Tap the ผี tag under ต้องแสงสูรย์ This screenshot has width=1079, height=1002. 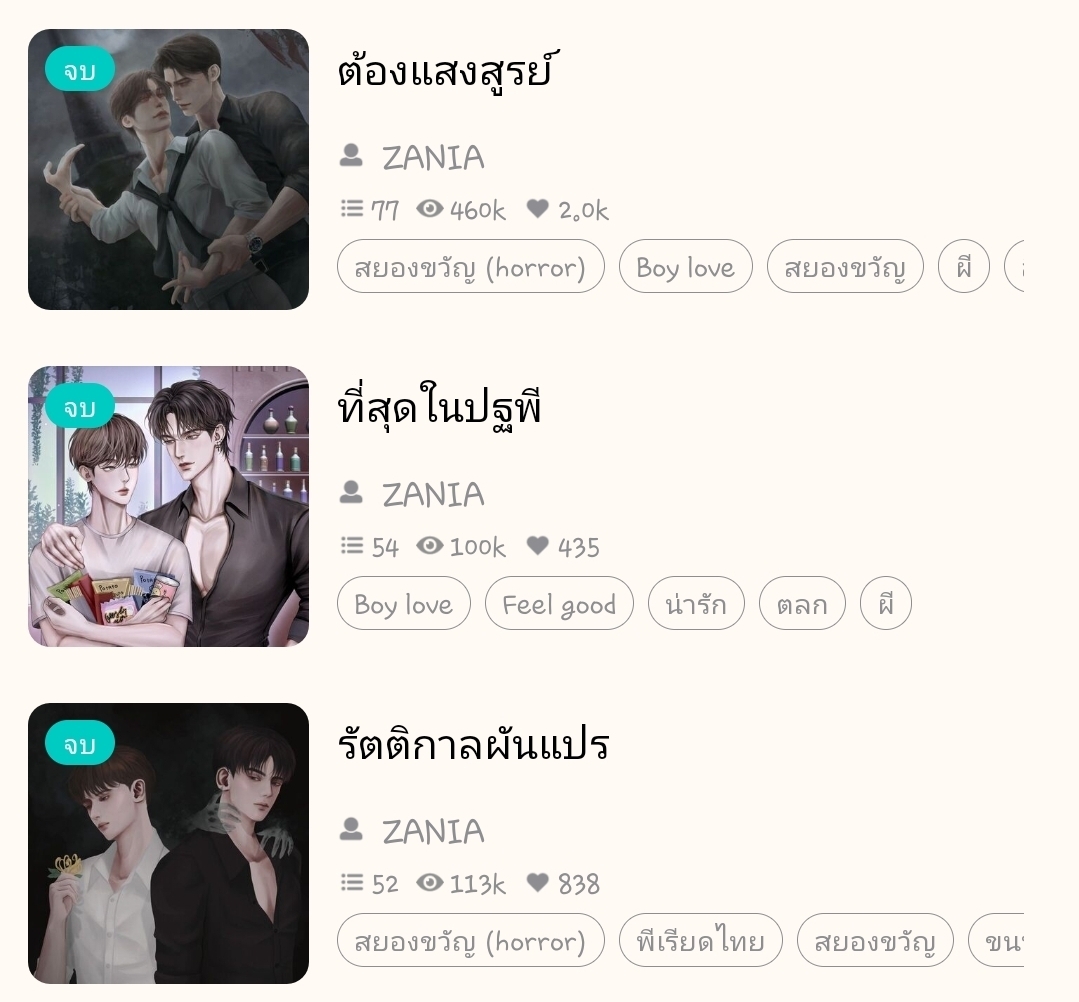pos(963,267)
